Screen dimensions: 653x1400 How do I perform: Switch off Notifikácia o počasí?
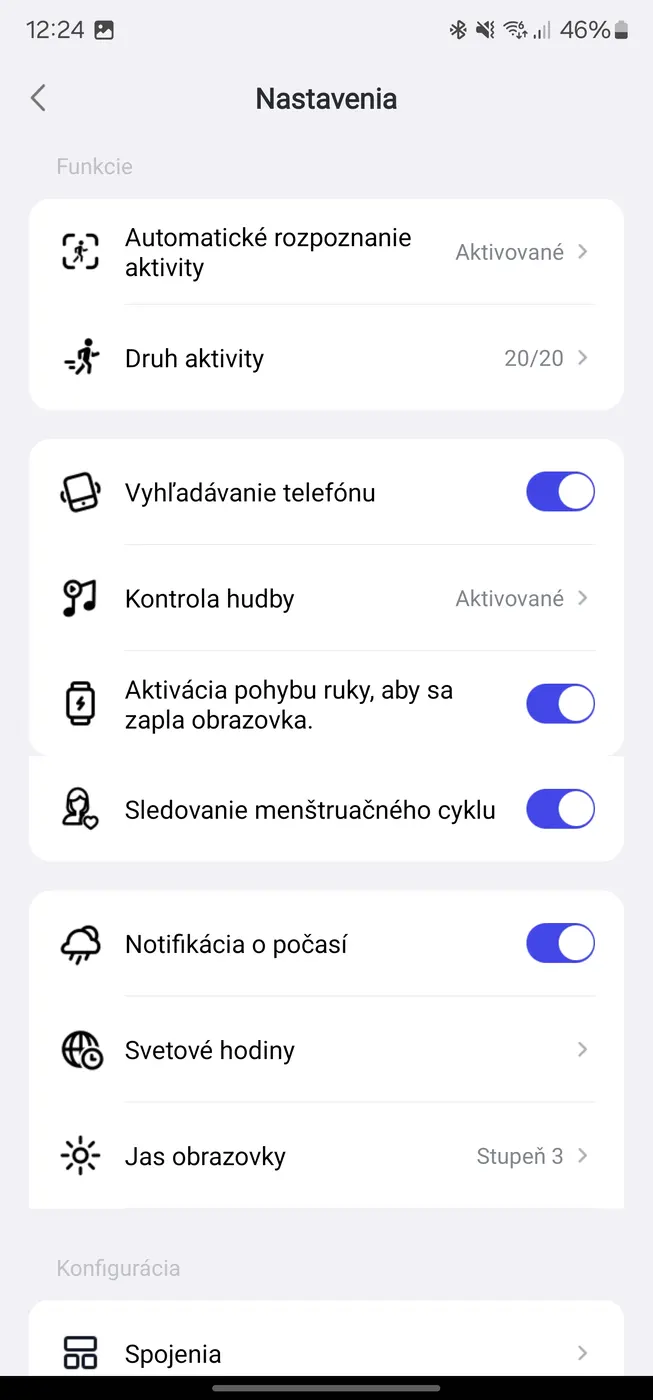click(560, 943)
